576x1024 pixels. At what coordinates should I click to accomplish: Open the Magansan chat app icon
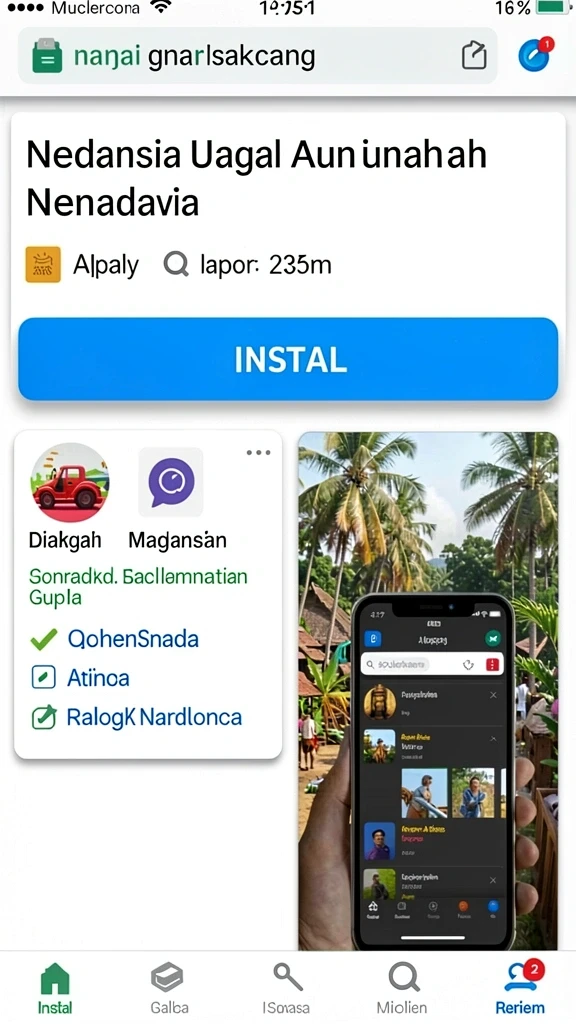coord(171,483)
